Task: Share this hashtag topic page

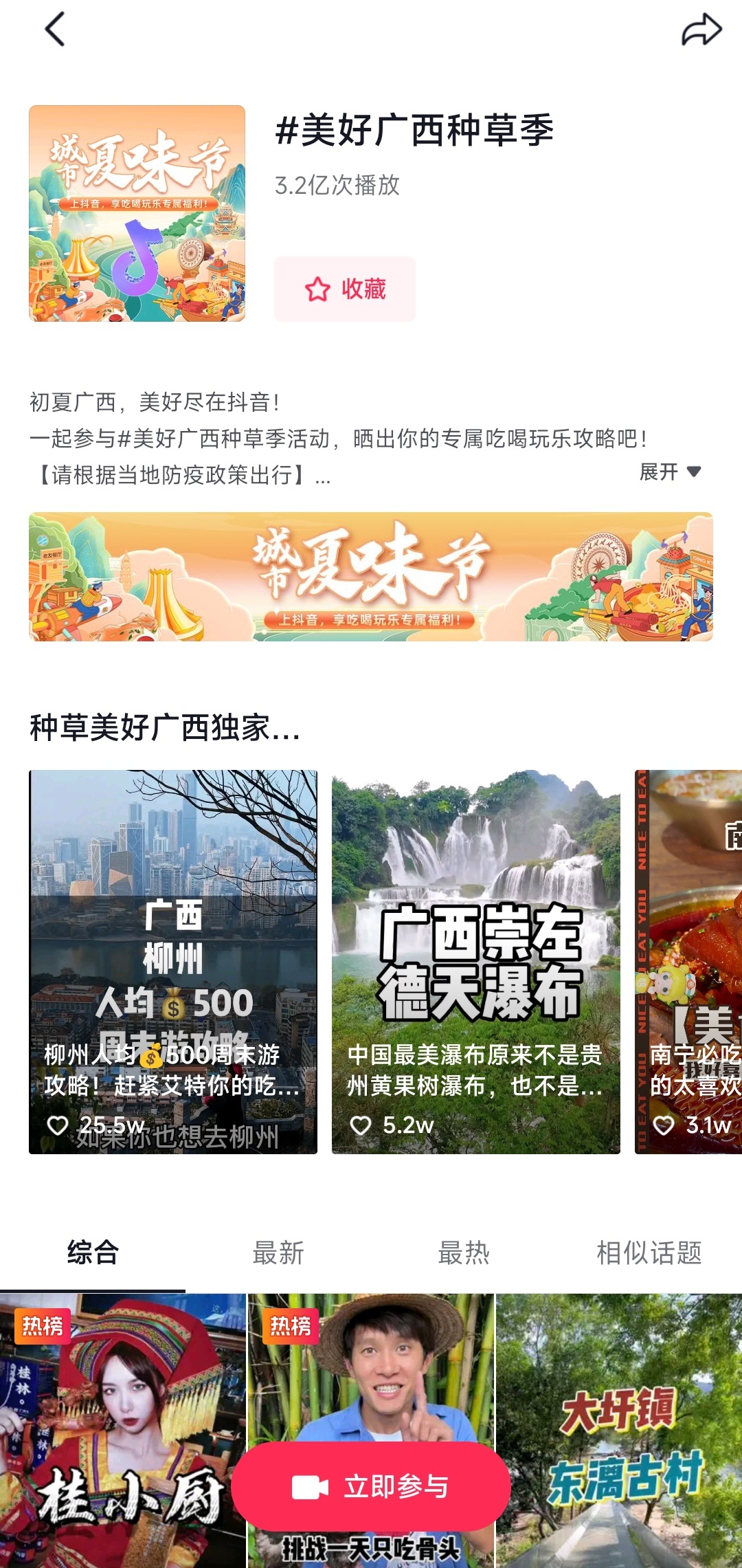Action: click(701, 30)
